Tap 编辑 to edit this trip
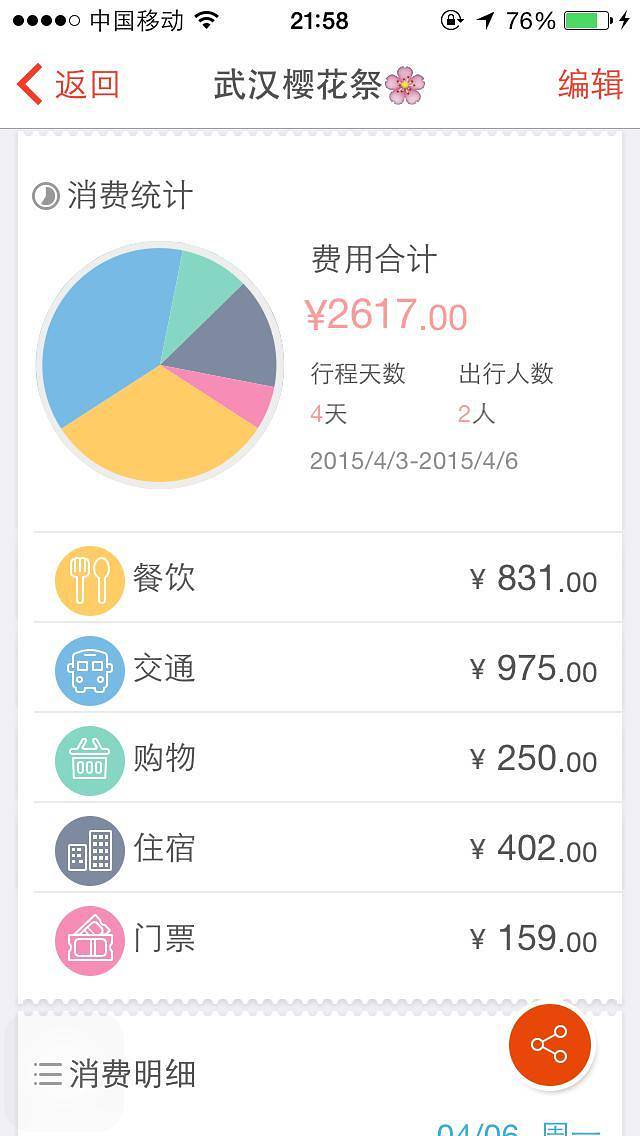Viewport: 640px width, 1136px height. pyautogui.click(x=590, y=85)
